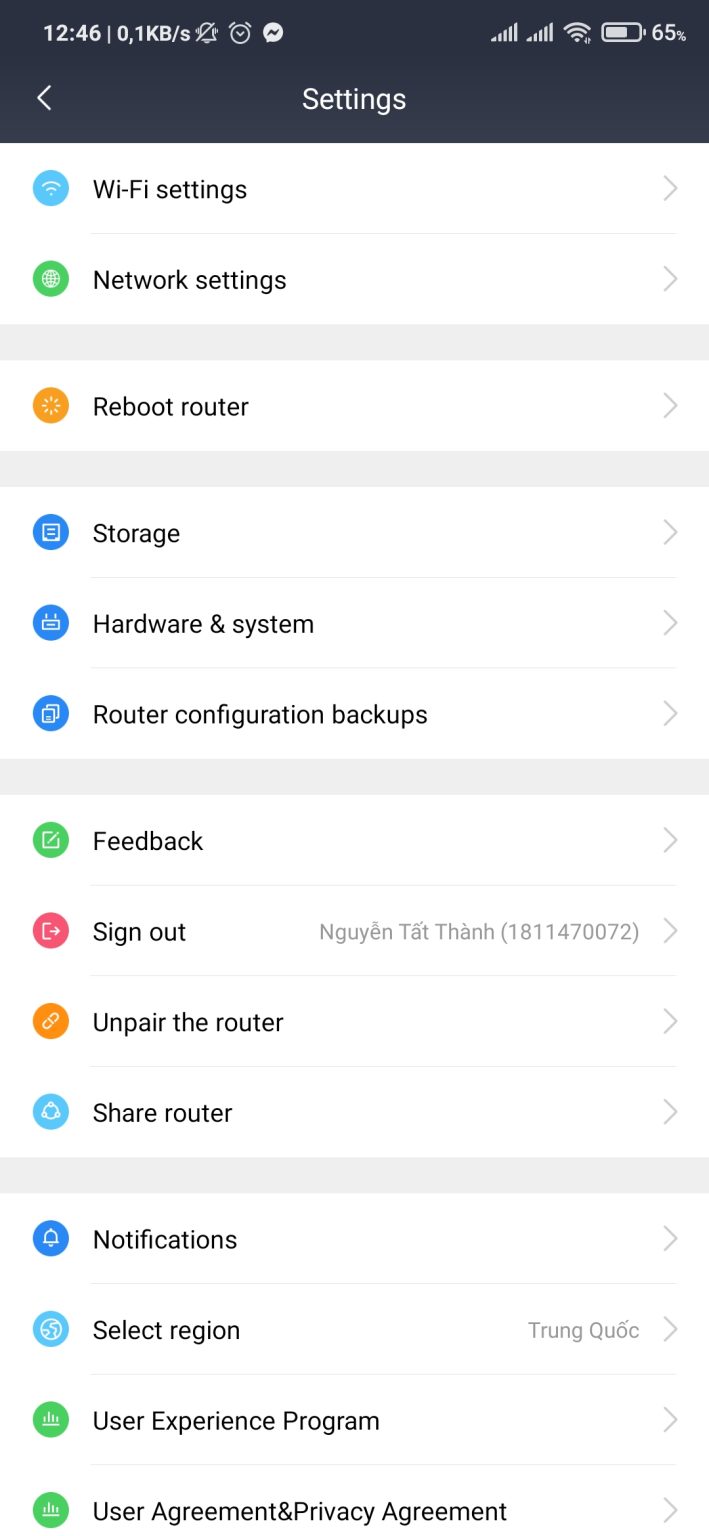Open the Feedback page
This screenshot has width=709, height=1536.
(x=354, y=841)
